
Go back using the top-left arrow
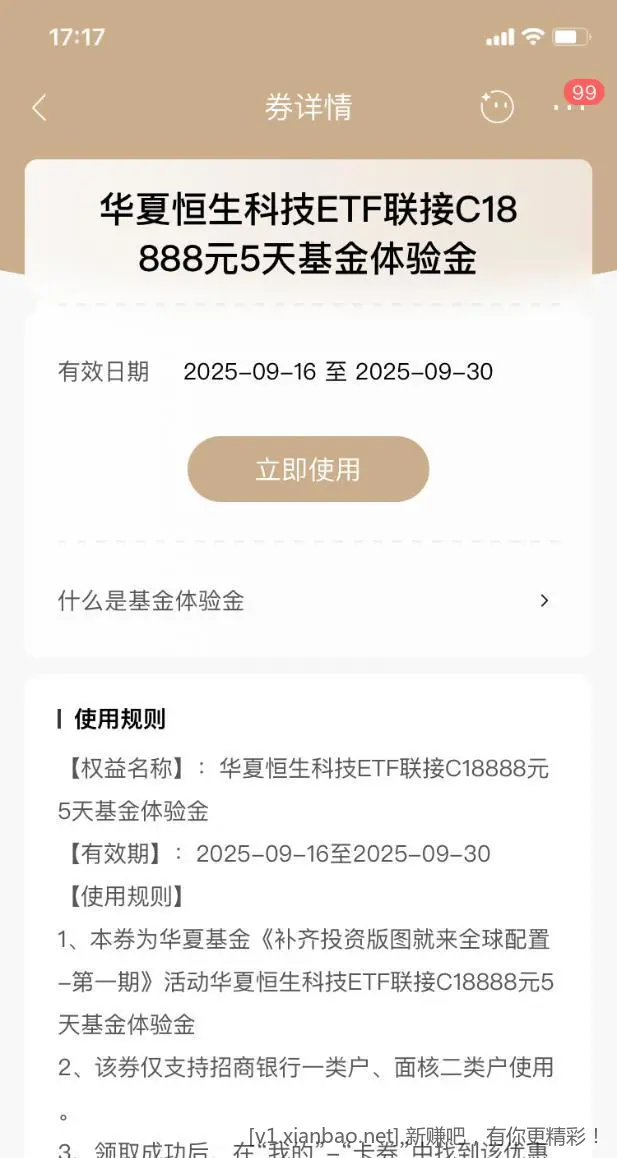point(39,108)
